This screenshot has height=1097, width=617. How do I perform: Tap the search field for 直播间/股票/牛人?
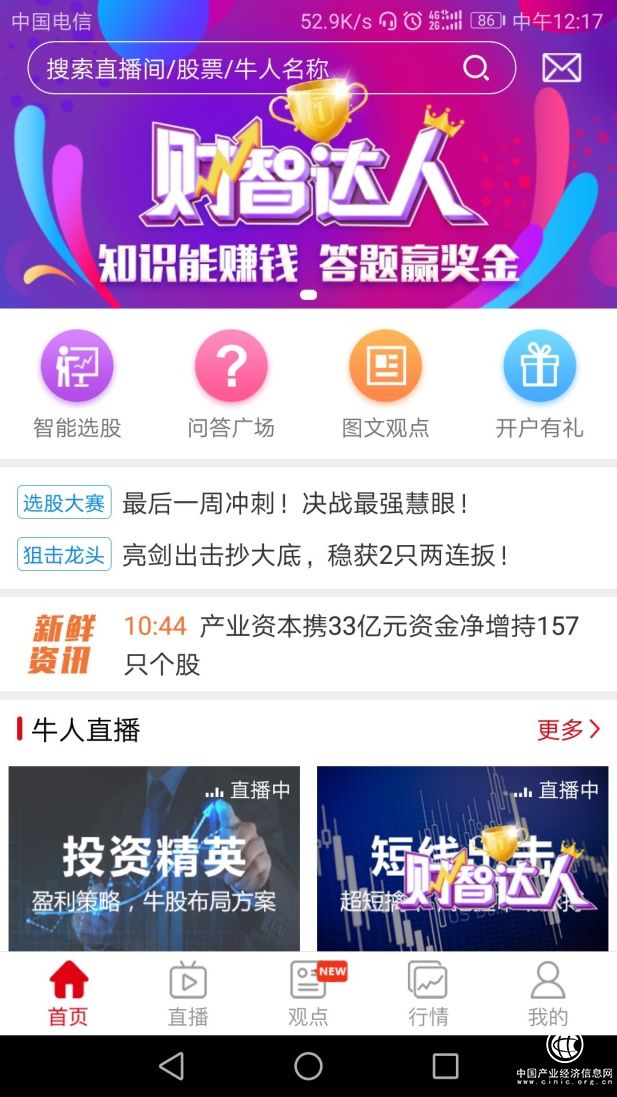(x=250, y=69)
